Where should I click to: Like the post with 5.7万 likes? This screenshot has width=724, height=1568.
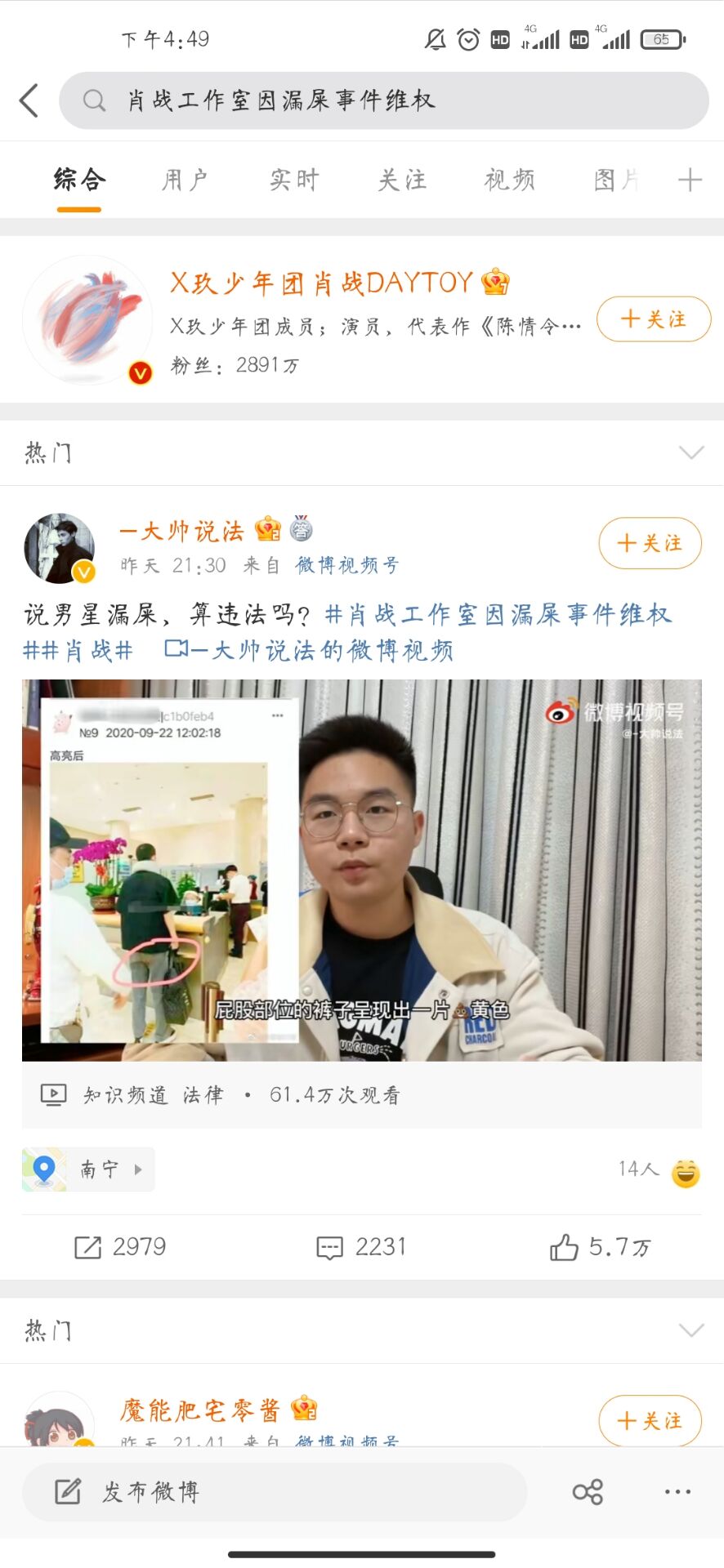pyautogui.click(x=600, y=1247)
